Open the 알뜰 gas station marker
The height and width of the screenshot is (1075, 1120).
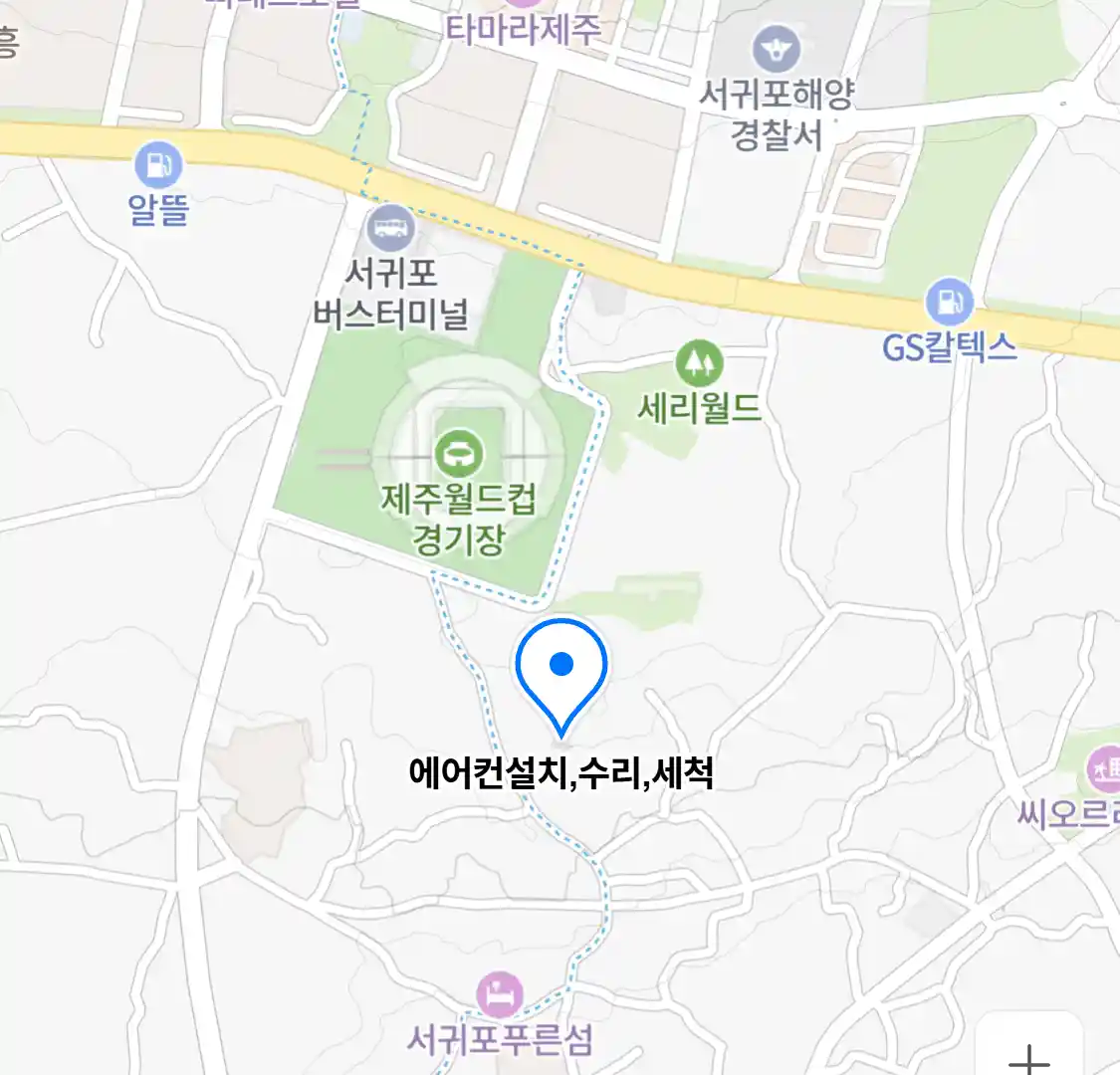click(x=157, y=165)
